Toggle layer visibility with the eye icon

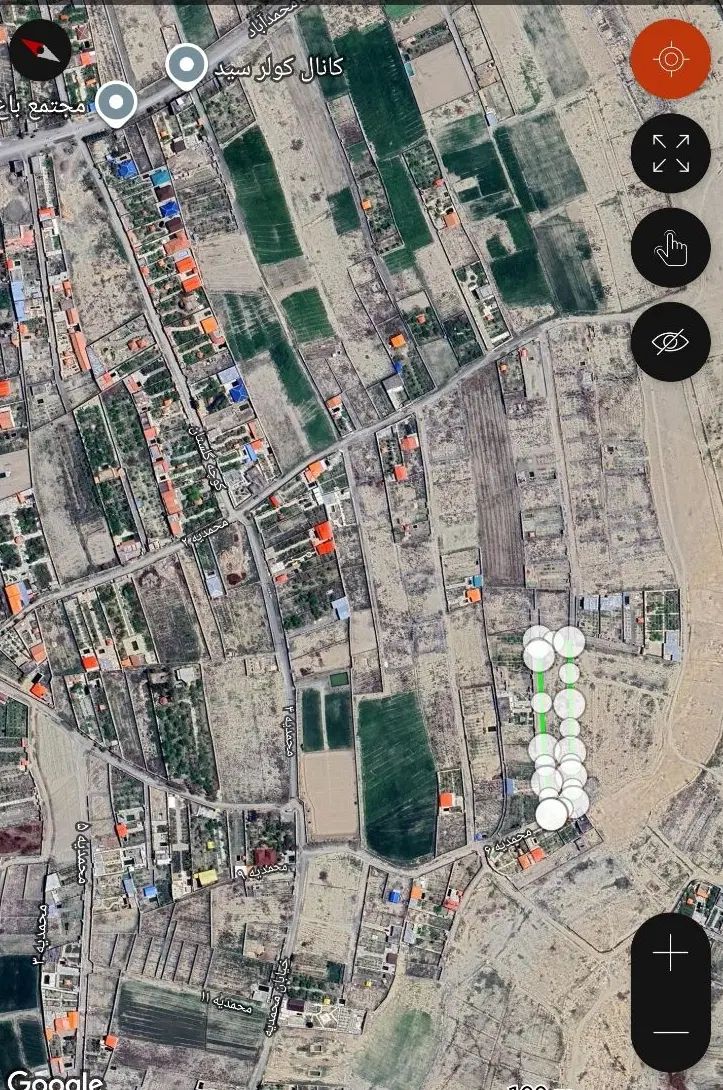[x=670, y=342]
